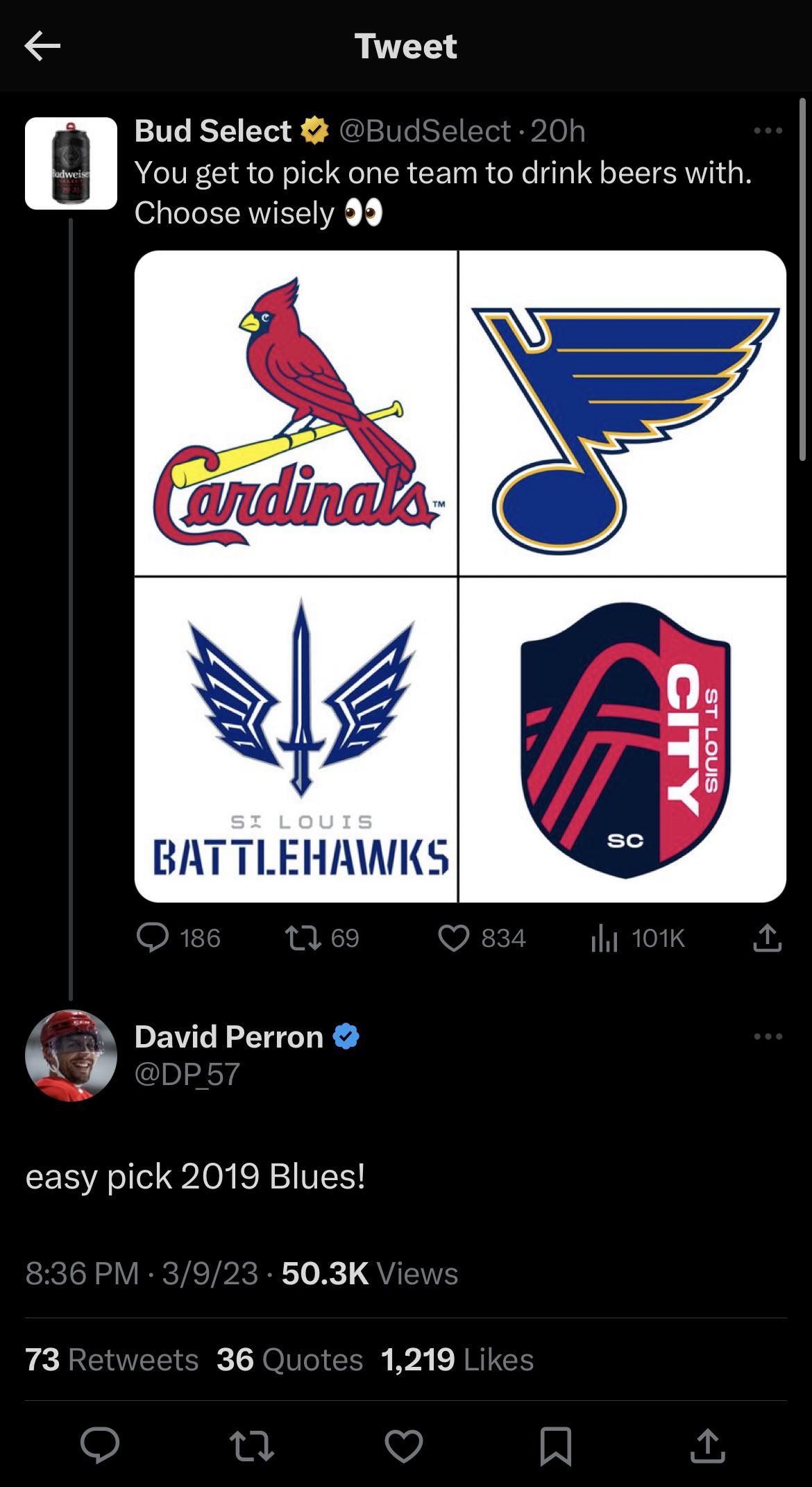Open Bud Select's profile picture
The width and height of the screenshot is (812, 1487).
coord(71,163)
